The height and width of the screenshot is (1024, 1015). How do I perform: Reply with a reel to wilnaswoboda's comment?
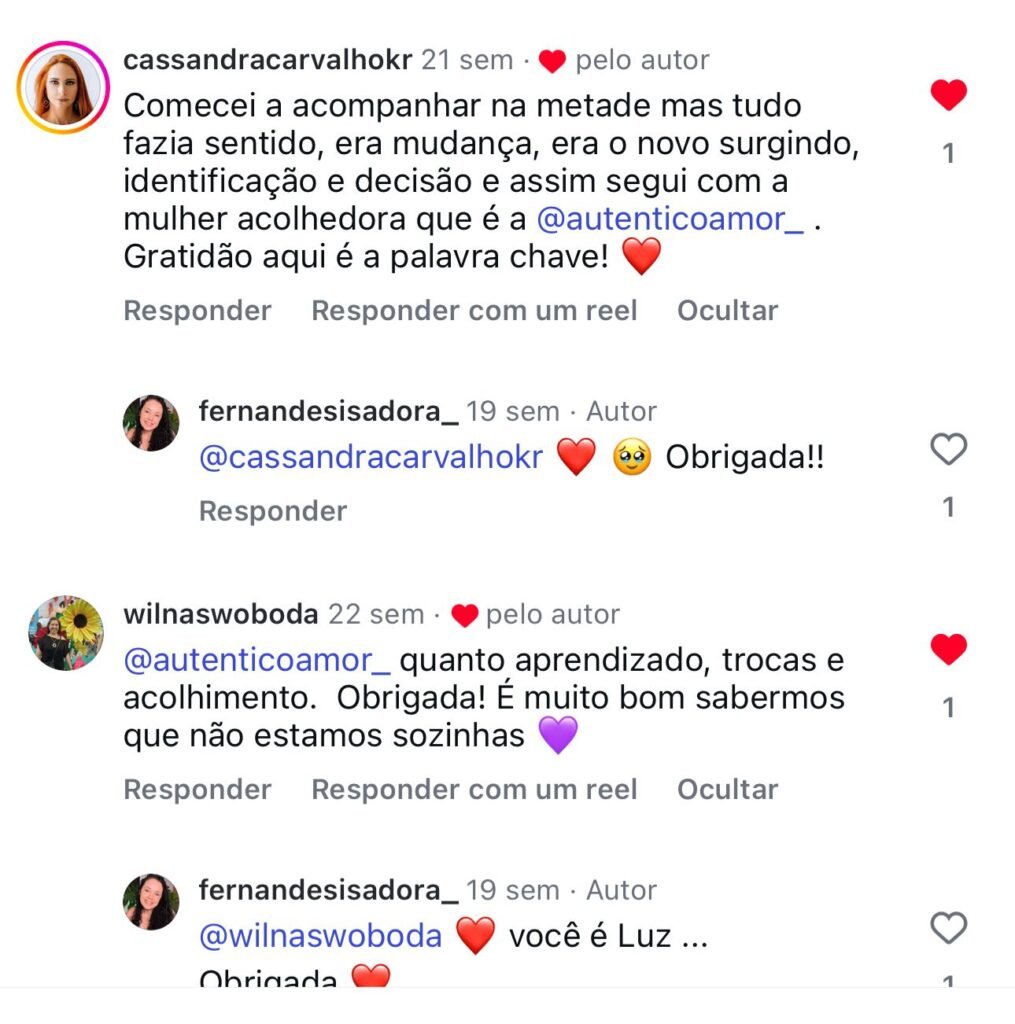pyautogui.click(x=474, y=790)
